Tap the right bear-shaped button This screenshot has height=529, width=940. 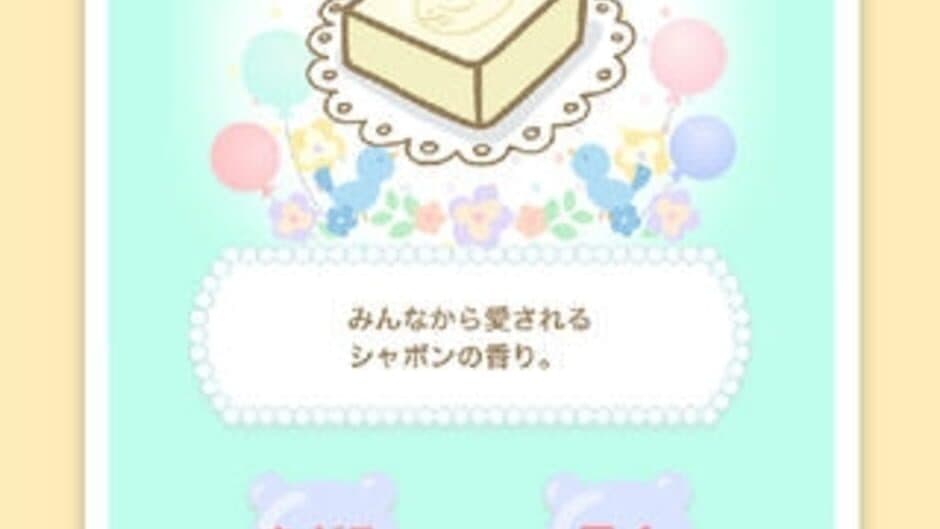[617, 505]
